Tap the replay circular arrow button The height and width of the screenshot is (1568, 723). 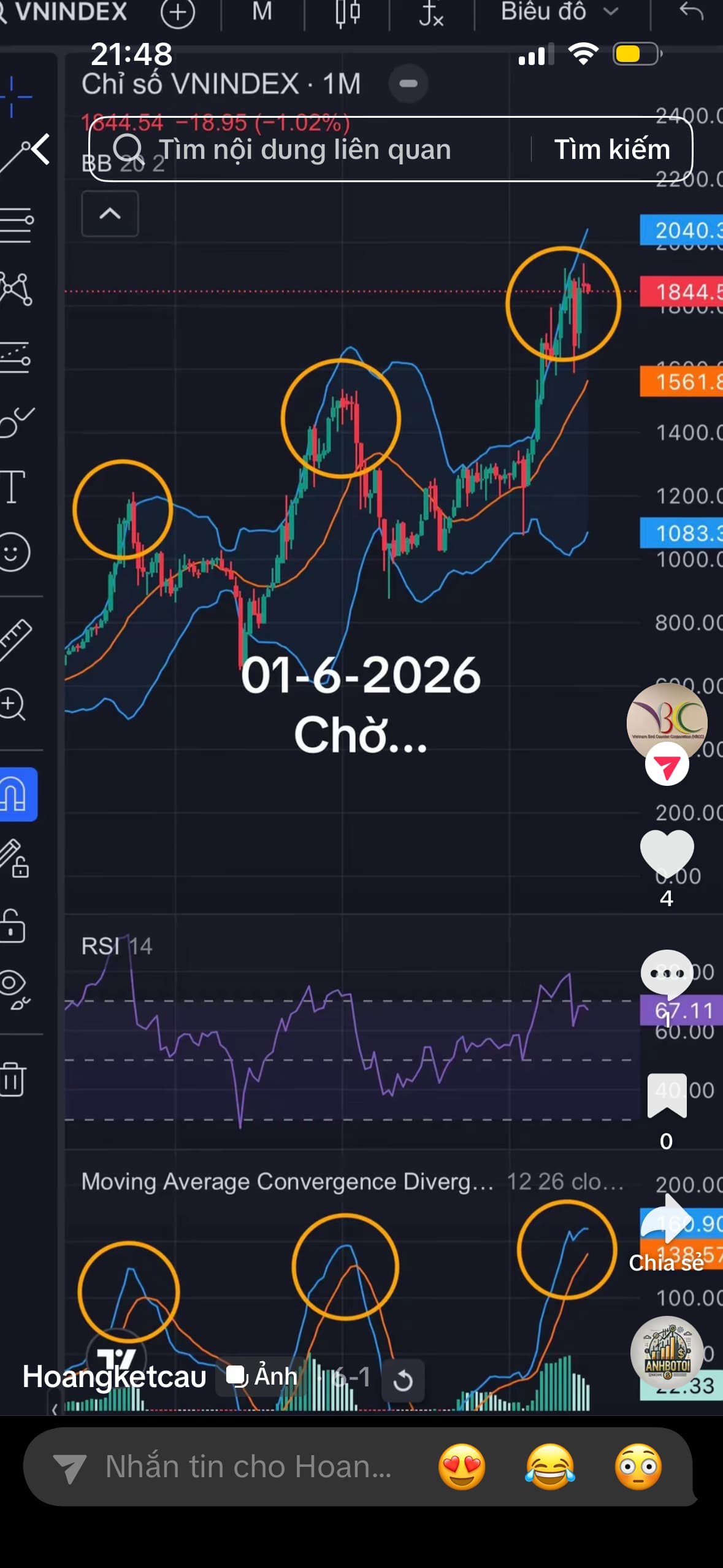(x=403, y=1380)
